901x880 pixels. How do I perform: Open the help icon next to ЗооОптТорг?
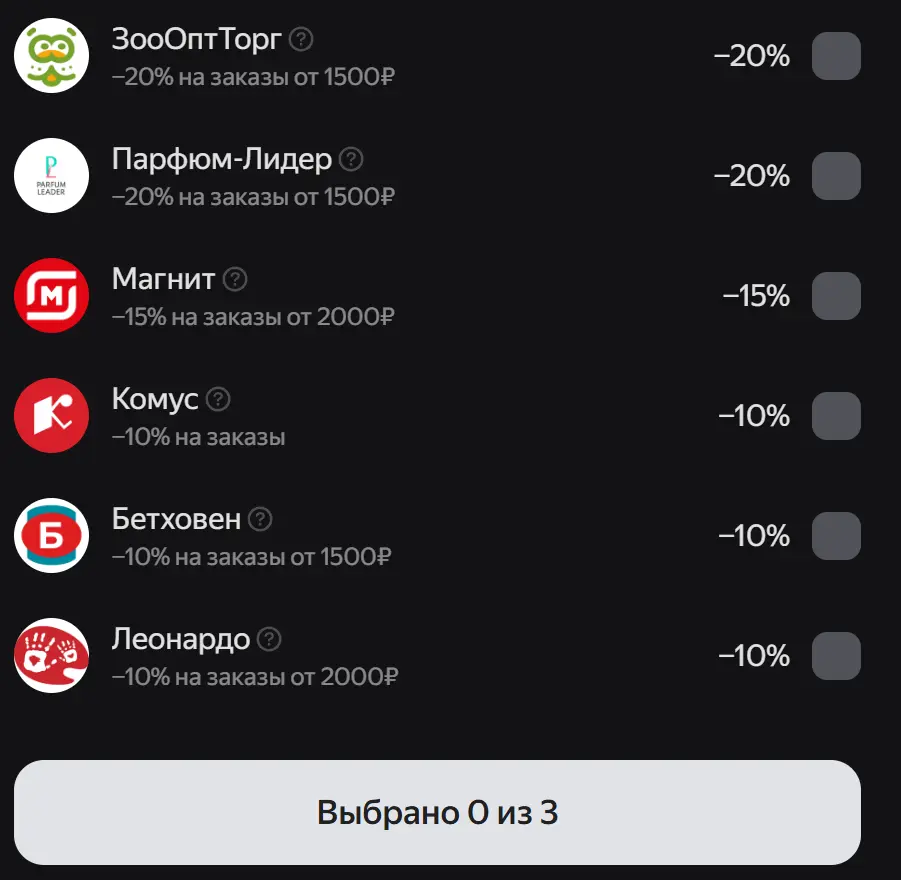(301, 40)
